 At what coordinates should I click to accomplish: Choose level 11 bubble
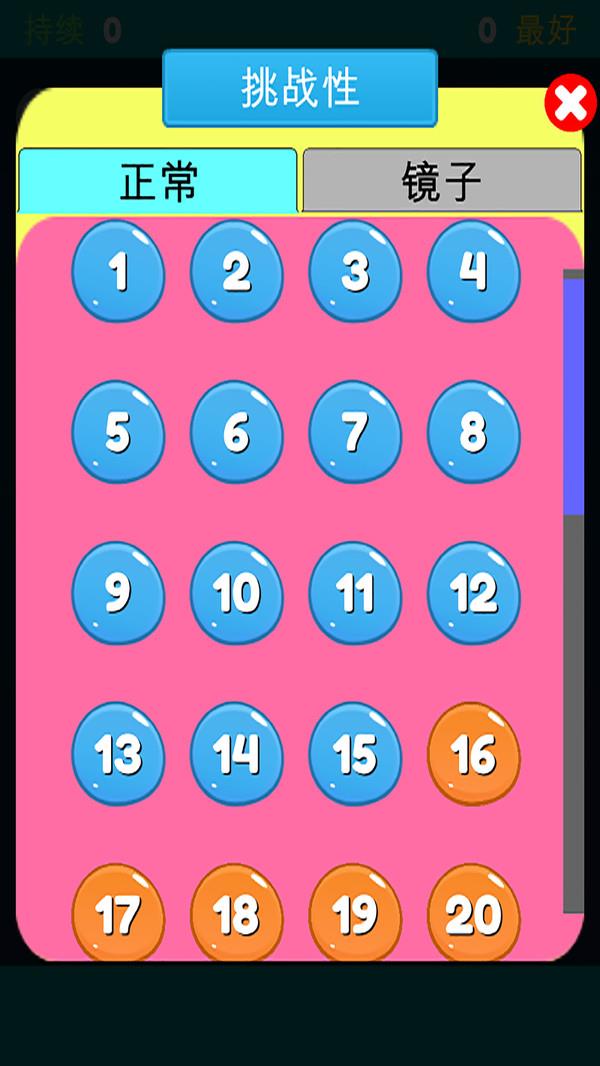(355, 593)
